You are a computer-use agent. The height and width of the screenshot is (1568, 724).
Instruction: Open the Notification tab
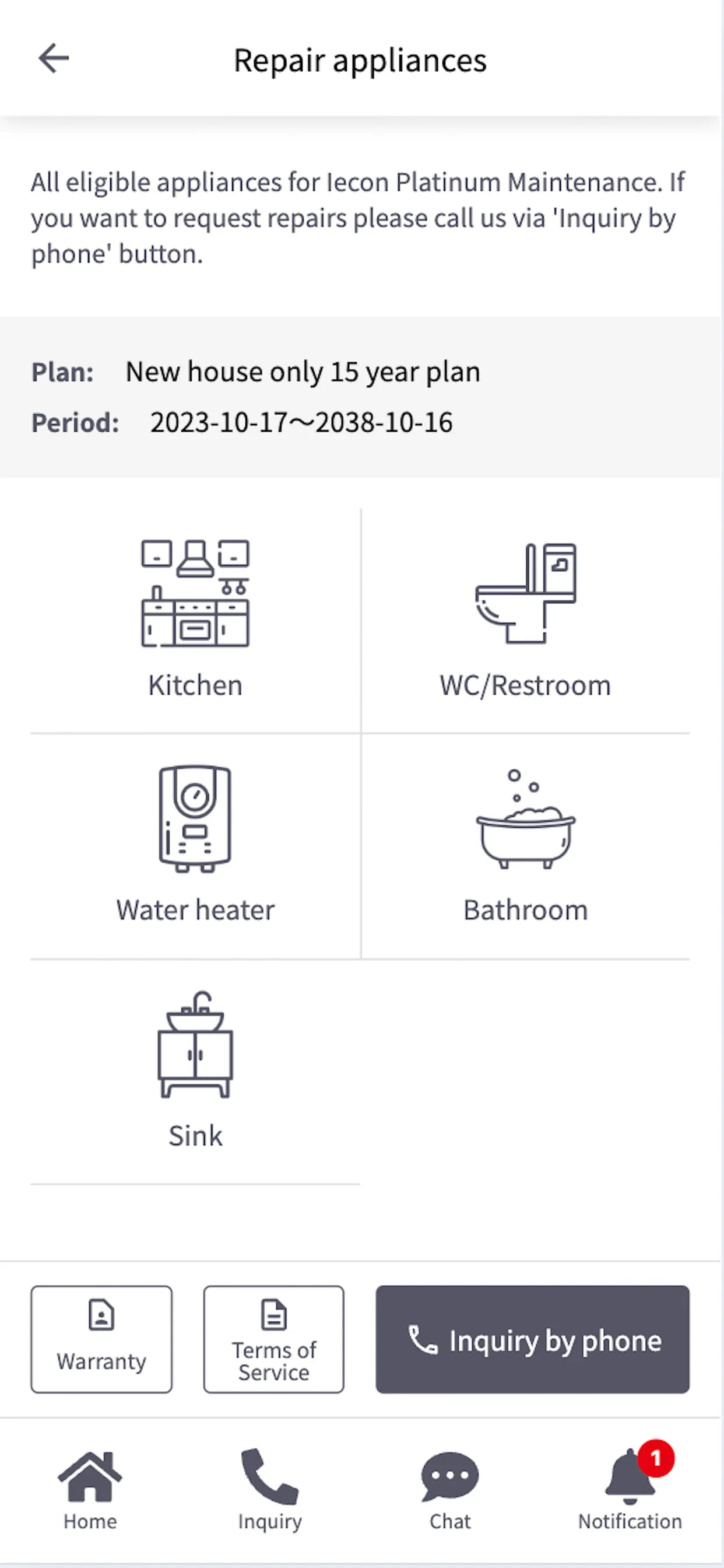click(x=630, y=1489)
